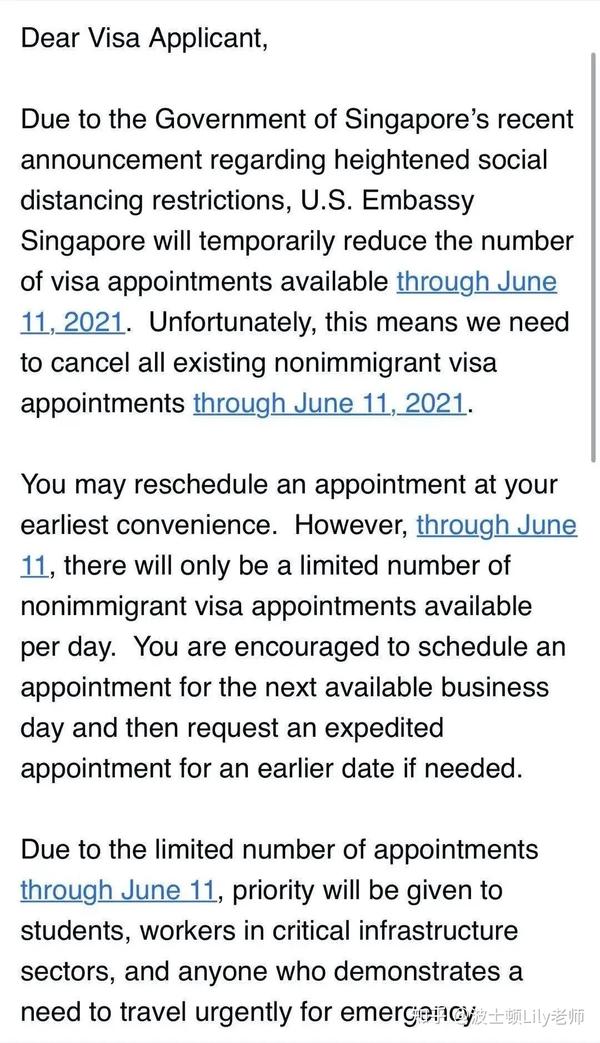Open the date link following "However,"
Screen dimensions: 600x1043
coord(496,525)
